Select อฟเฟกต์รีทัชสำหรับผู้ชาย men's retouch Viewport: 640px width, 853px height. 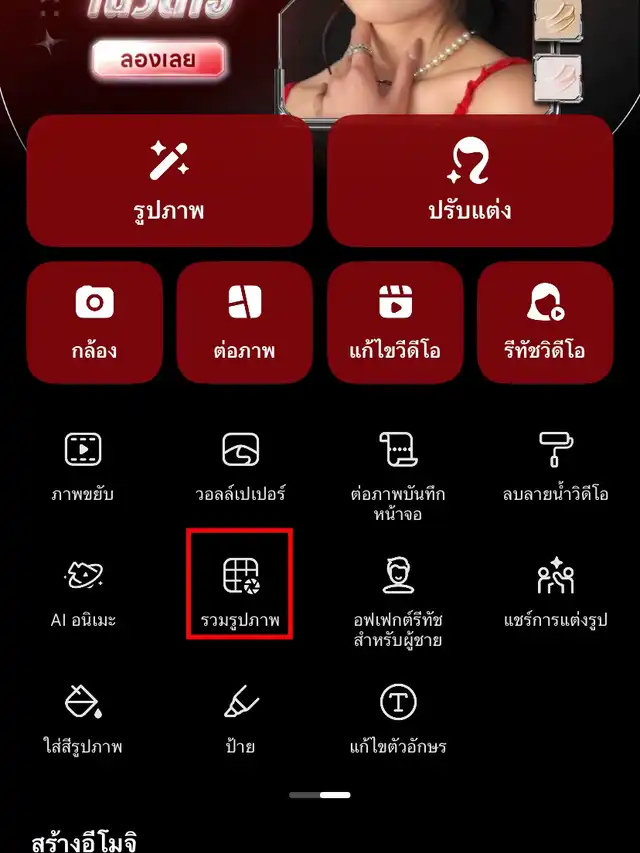pos(398,598)
